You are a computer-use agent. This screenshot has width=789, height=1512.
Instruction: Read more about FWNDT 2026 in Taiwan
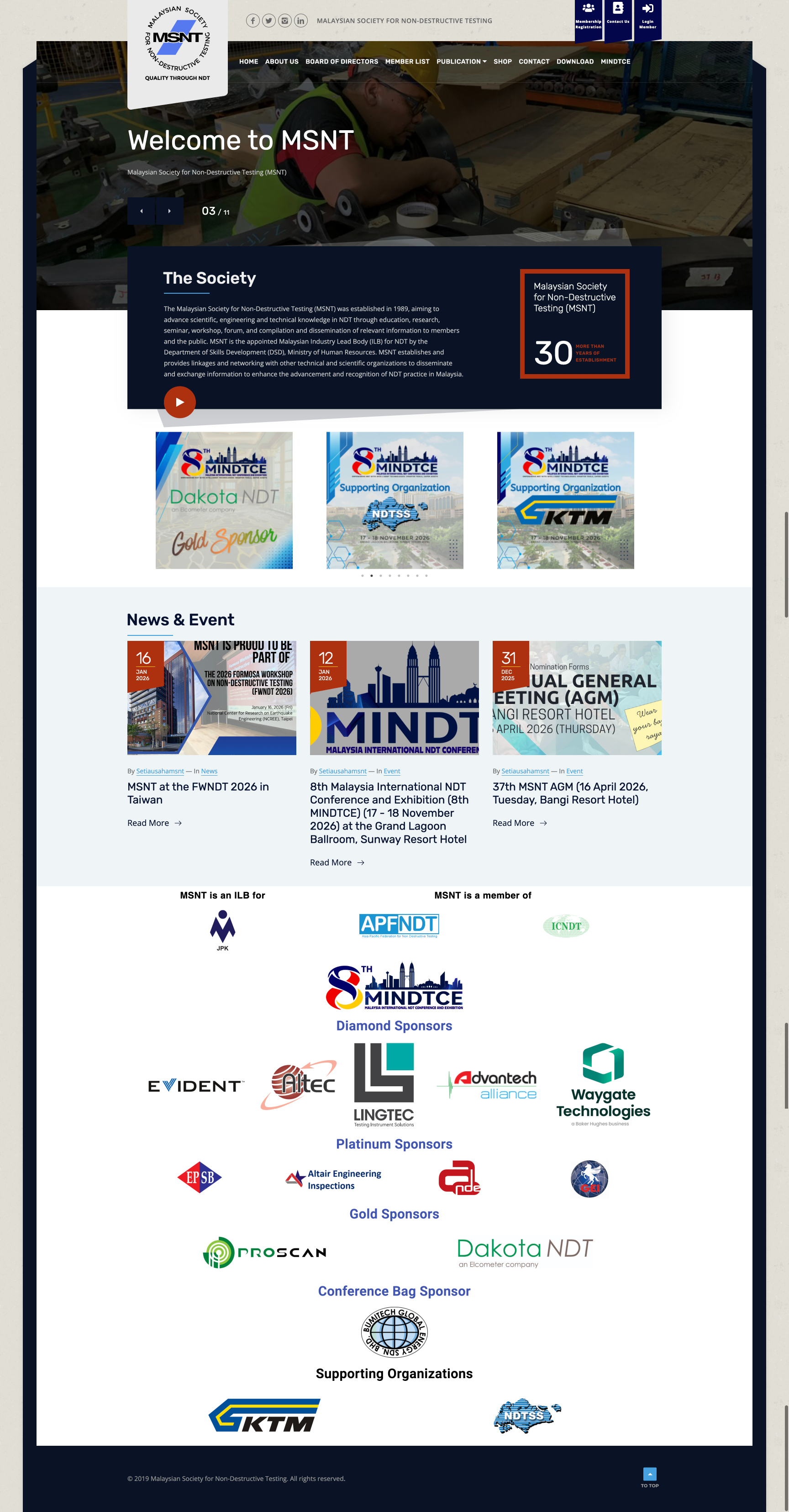pos(154,823)
